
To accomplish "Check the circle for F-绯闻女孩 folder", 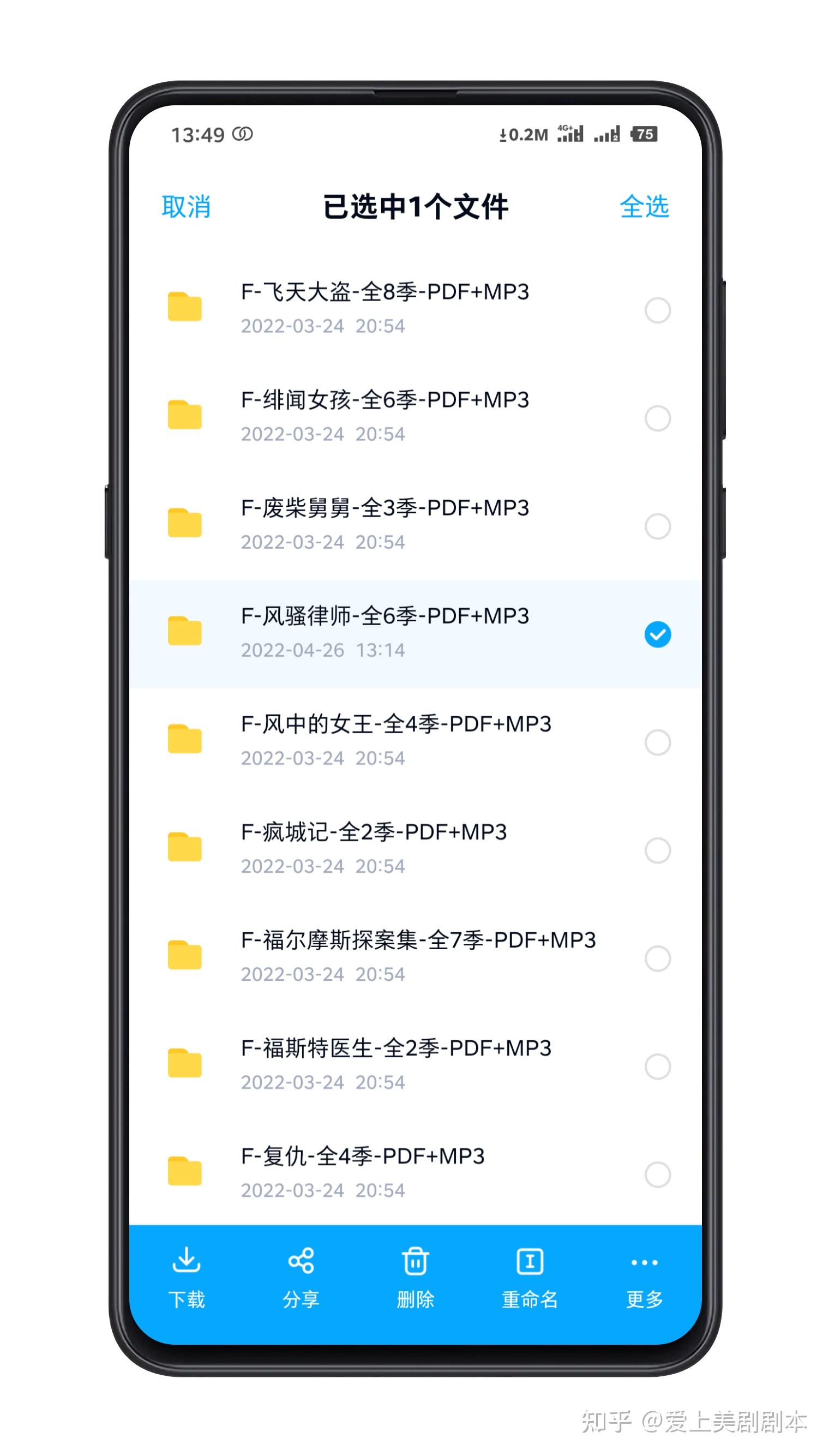I will [657, 418].
